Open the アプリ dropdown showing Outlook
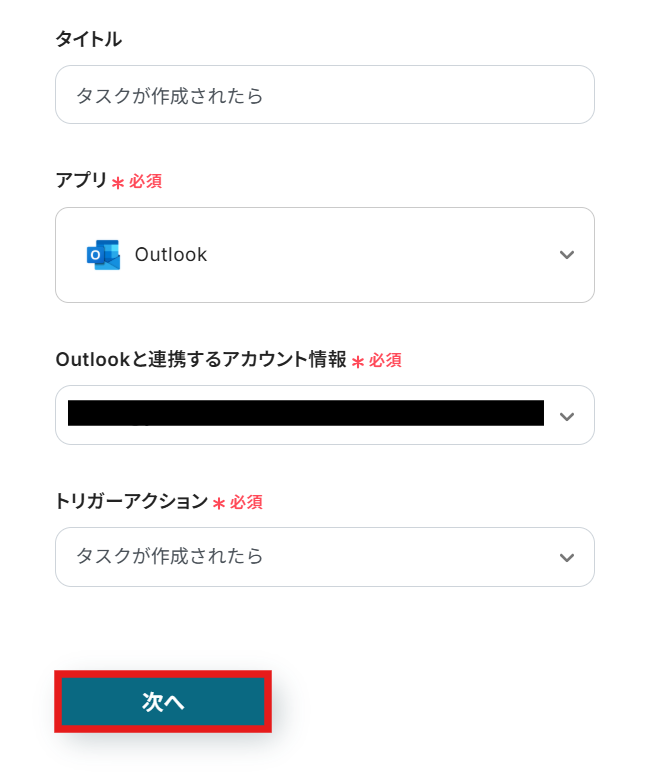Screen dimensions: 661x775 [324, 255]
